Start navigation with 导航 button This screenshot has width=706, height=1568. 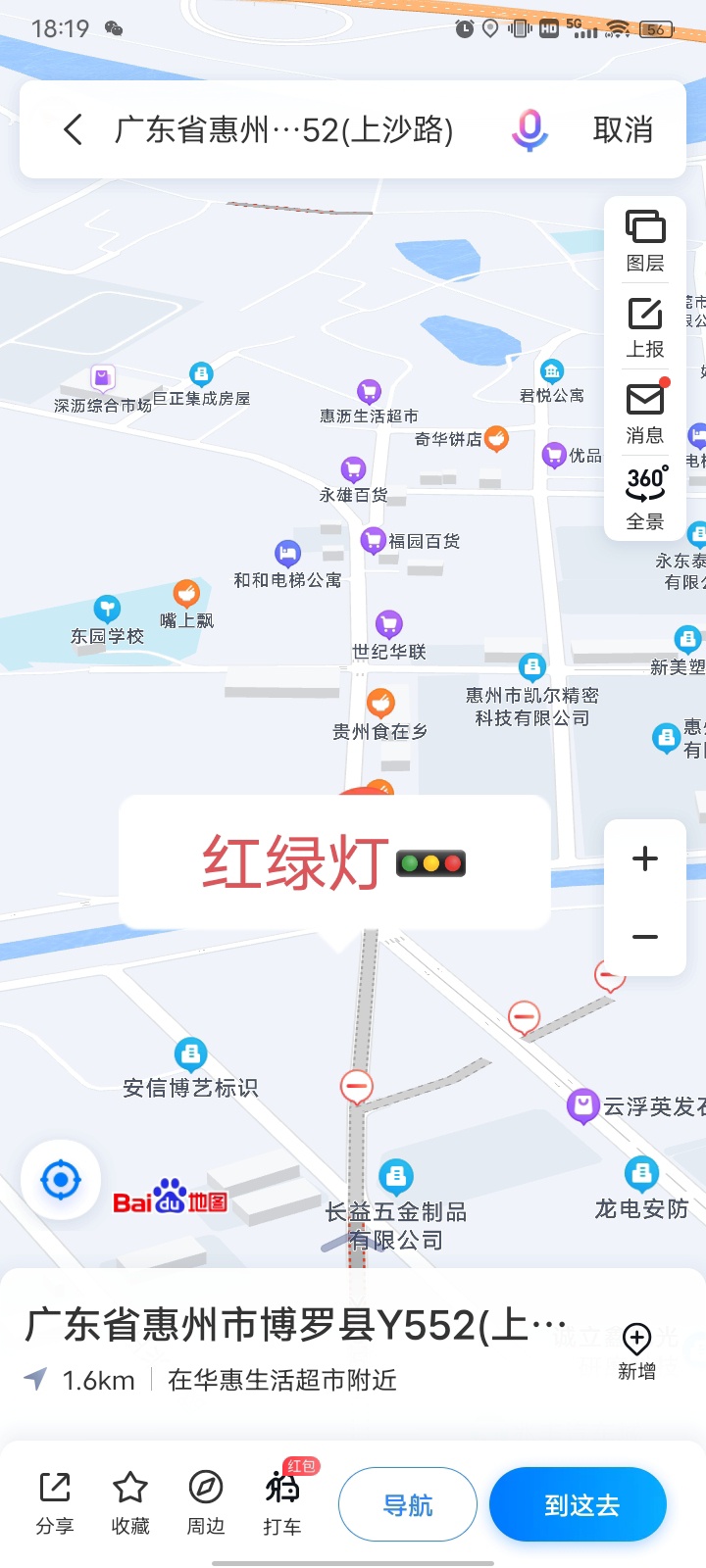click(x=408, y=1505)
